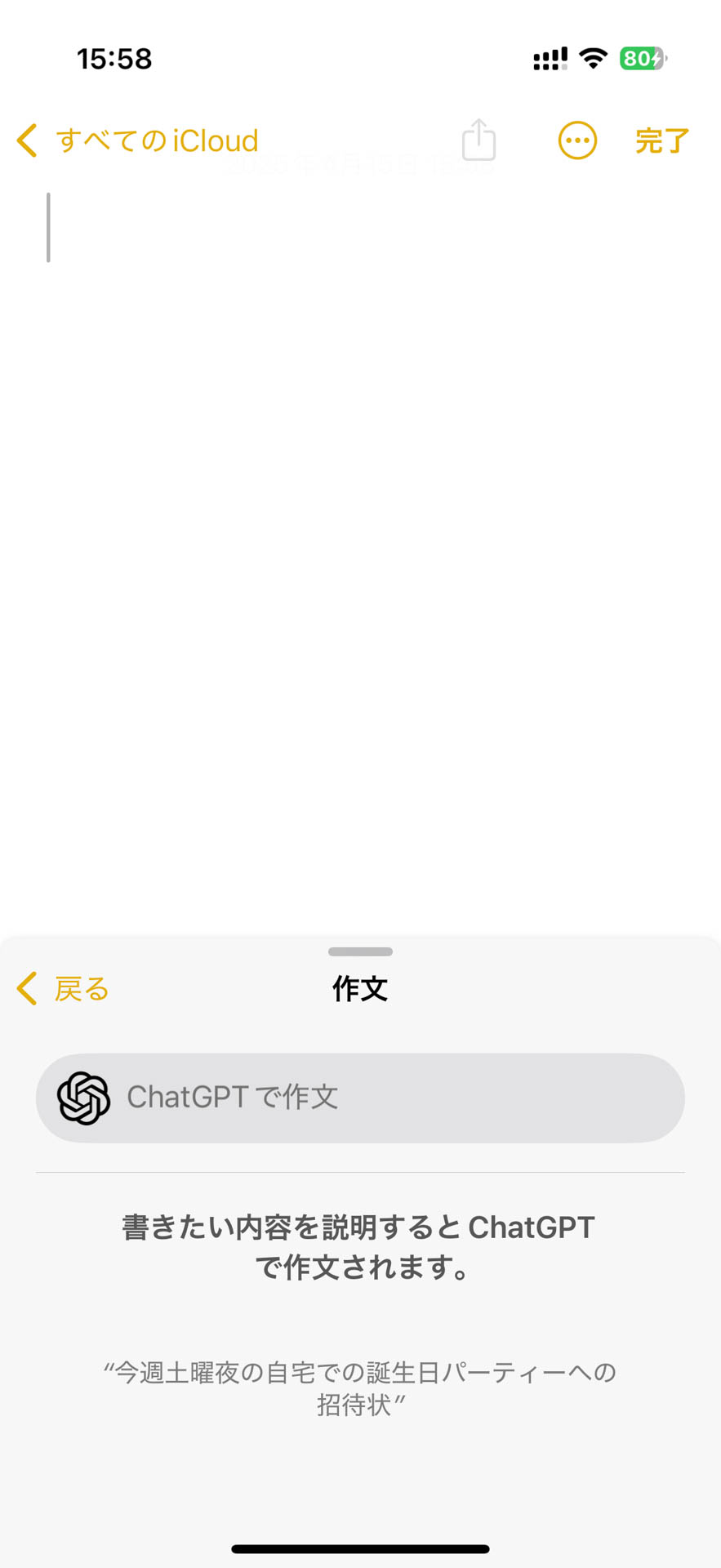
Task: Open the share sheet icon
Action: click(478, 140)
